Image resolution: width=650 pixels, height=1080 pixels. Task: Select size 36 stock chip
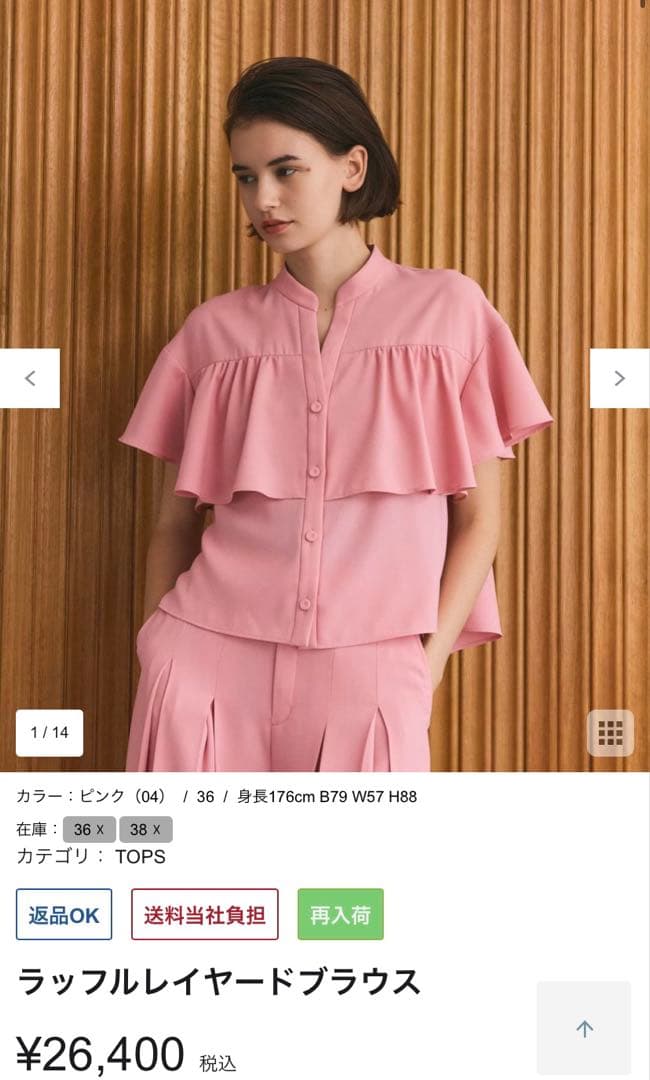(x=89, y=829)
